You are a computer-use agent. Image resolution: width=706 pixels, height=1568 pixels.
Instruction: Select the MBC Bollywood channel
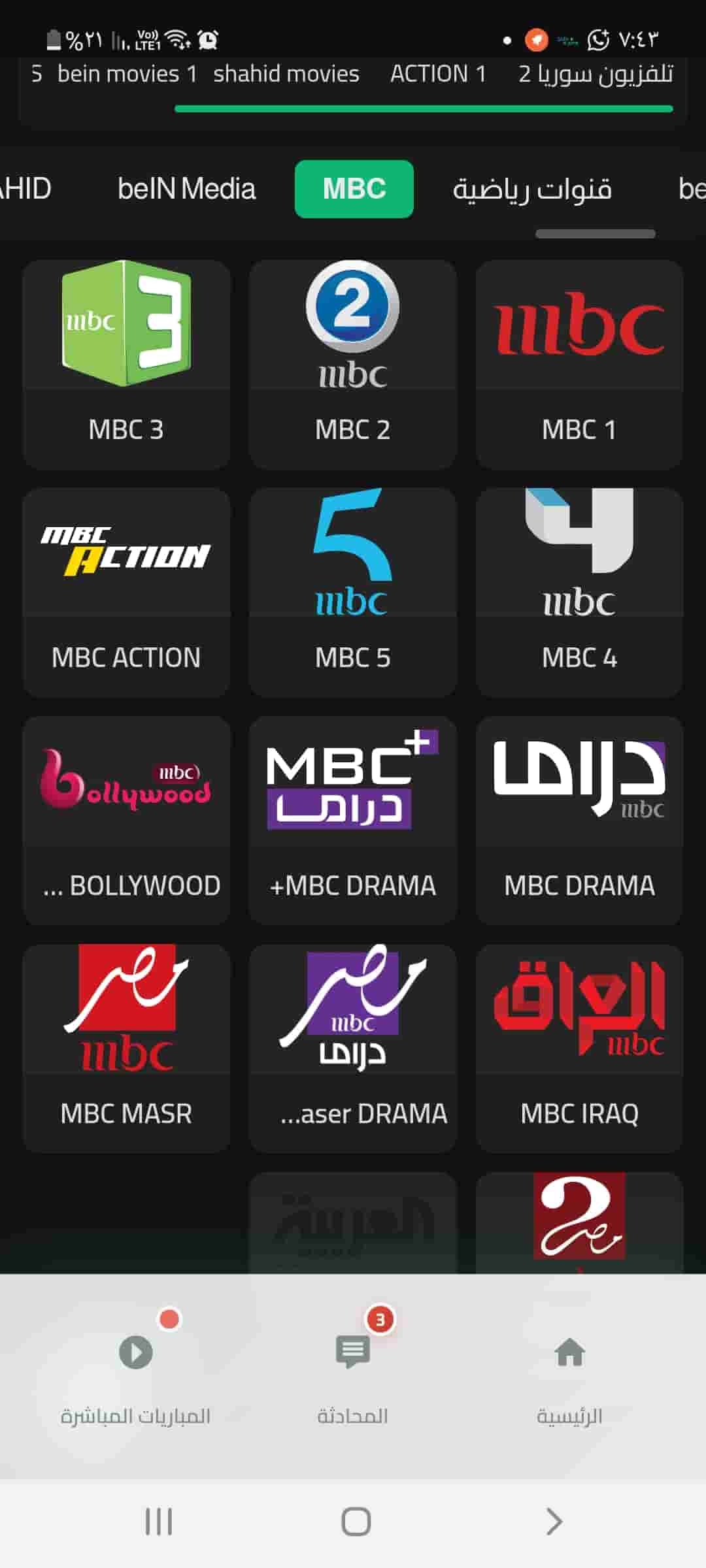(x=126, y=817)
